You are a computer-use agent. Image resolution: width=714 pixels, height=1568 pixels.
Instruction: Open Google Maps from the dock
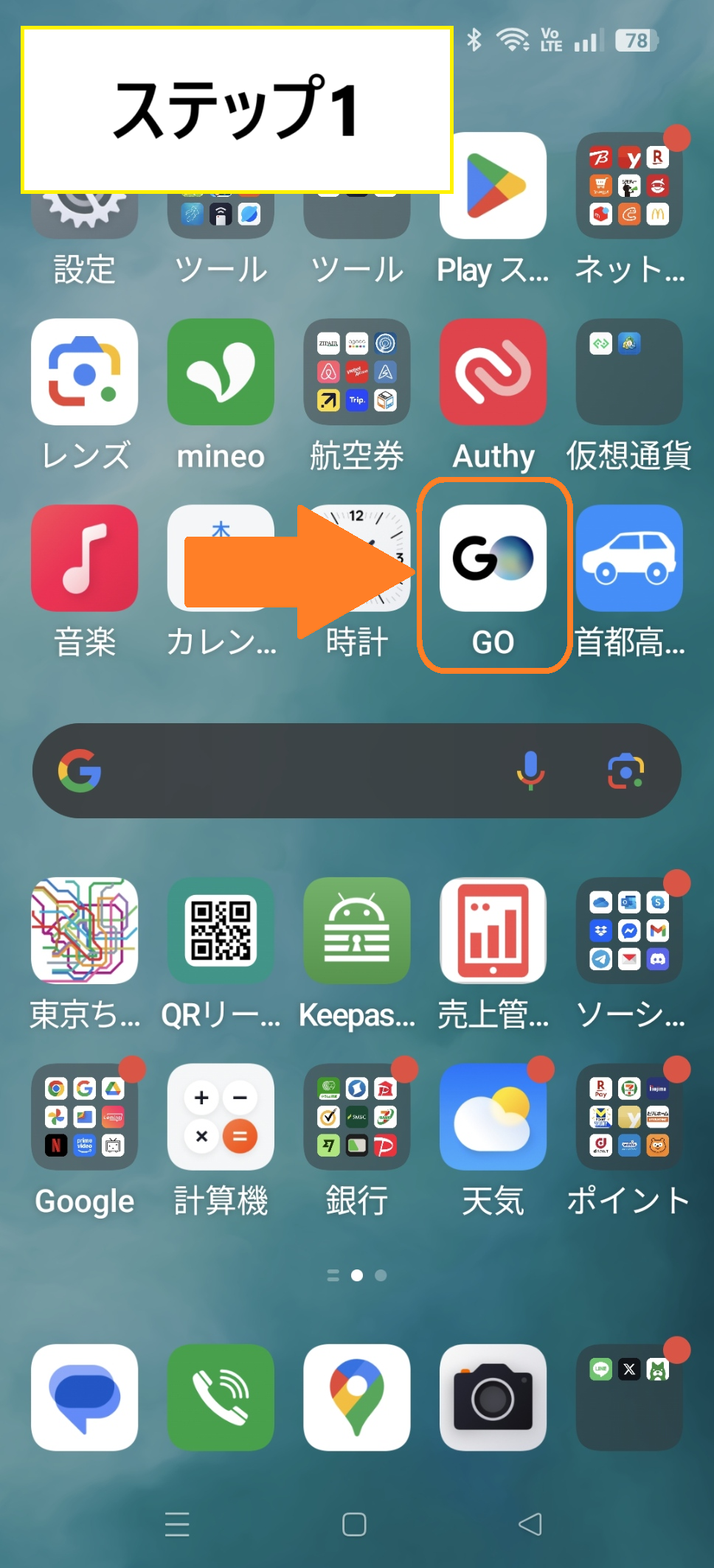356,1398
